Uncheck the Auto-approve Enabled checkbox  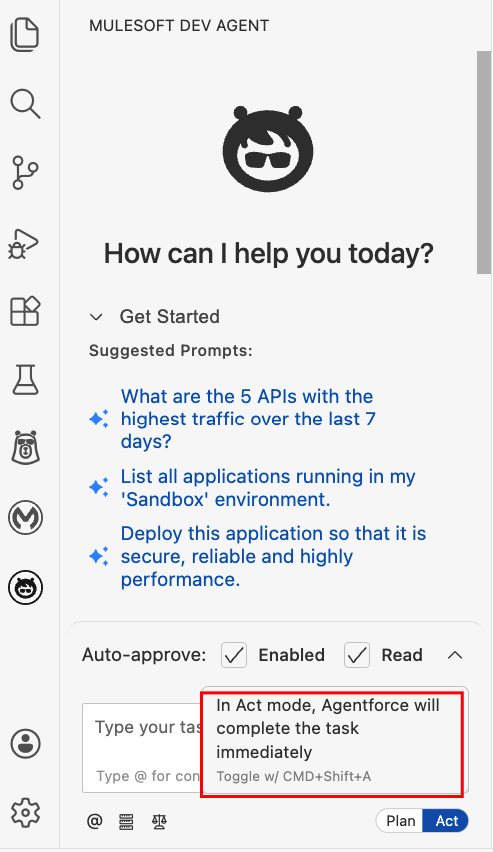point(234,655)
